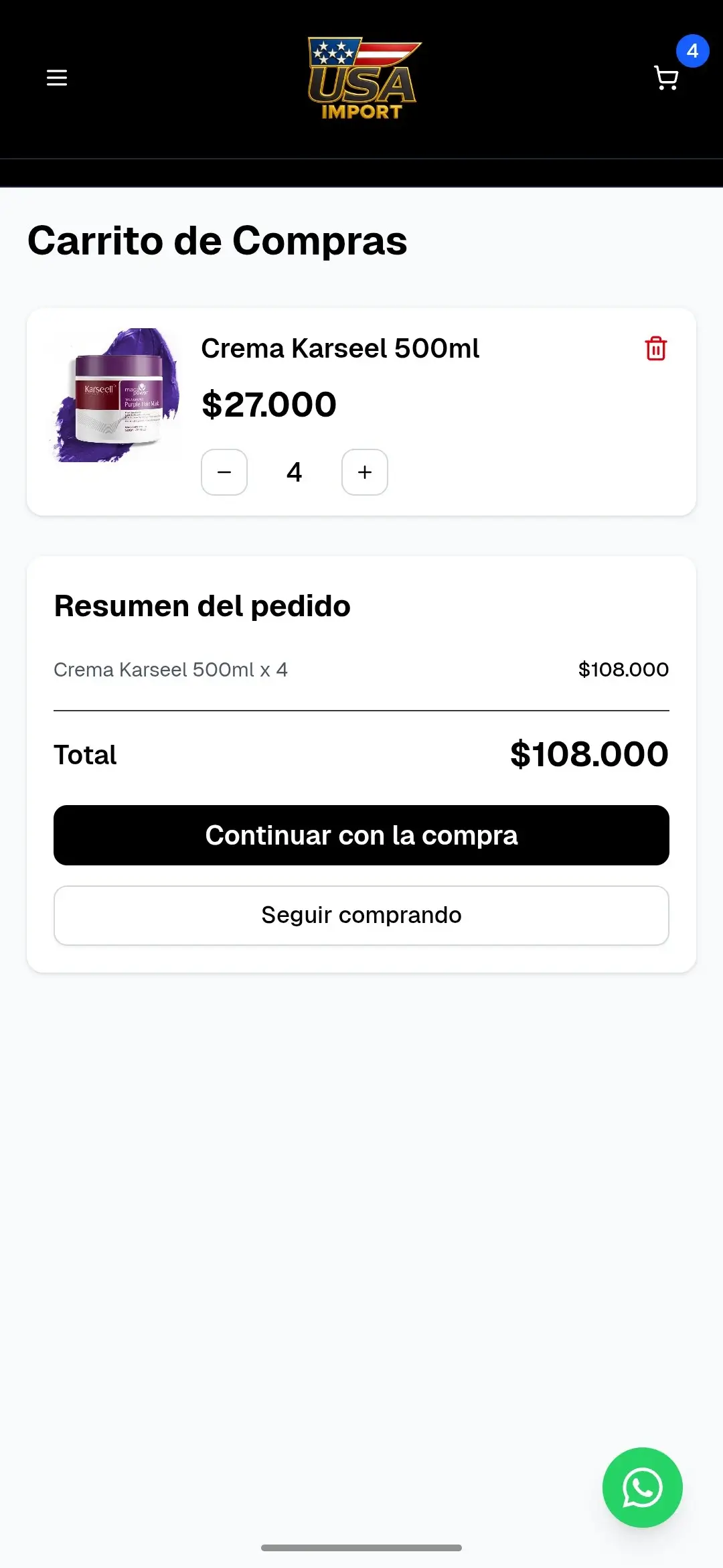Click the shopping cart icon
This screenshot has width=723, height=1568.
click(665, 78)
